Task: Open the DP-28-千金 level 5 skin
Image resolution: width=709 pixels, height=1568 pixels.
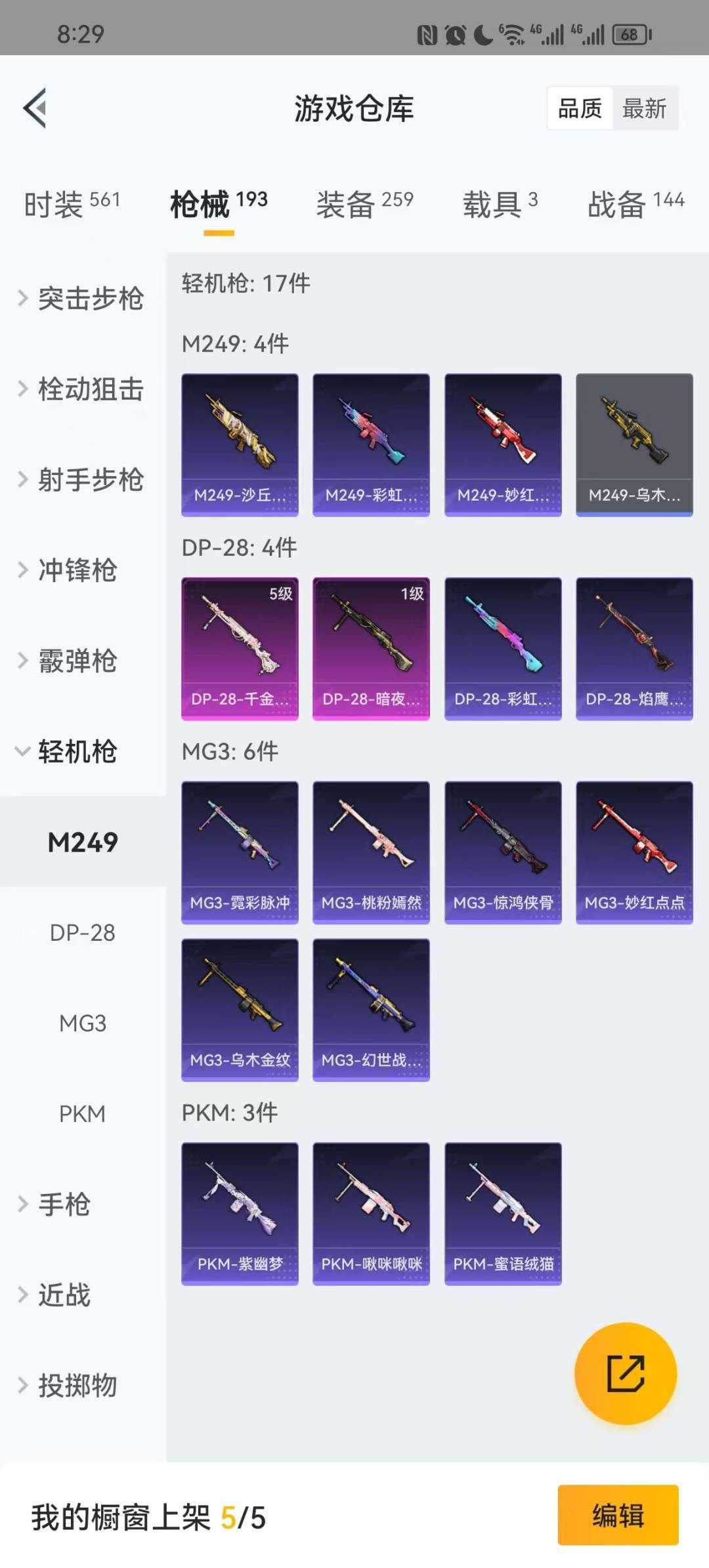Action: [240, 649]
